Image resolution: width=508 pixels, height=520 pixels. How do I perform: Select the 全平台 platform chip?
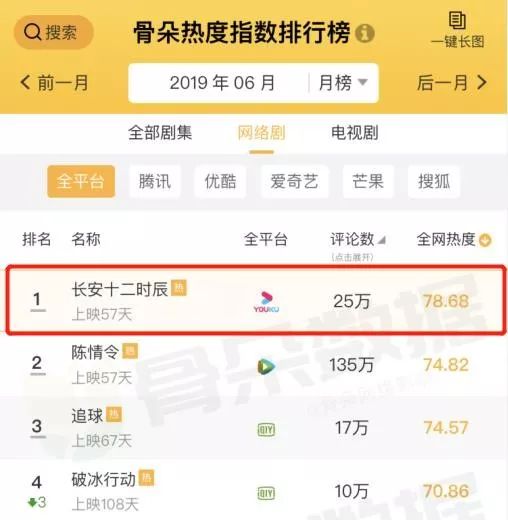click(81, 182)
